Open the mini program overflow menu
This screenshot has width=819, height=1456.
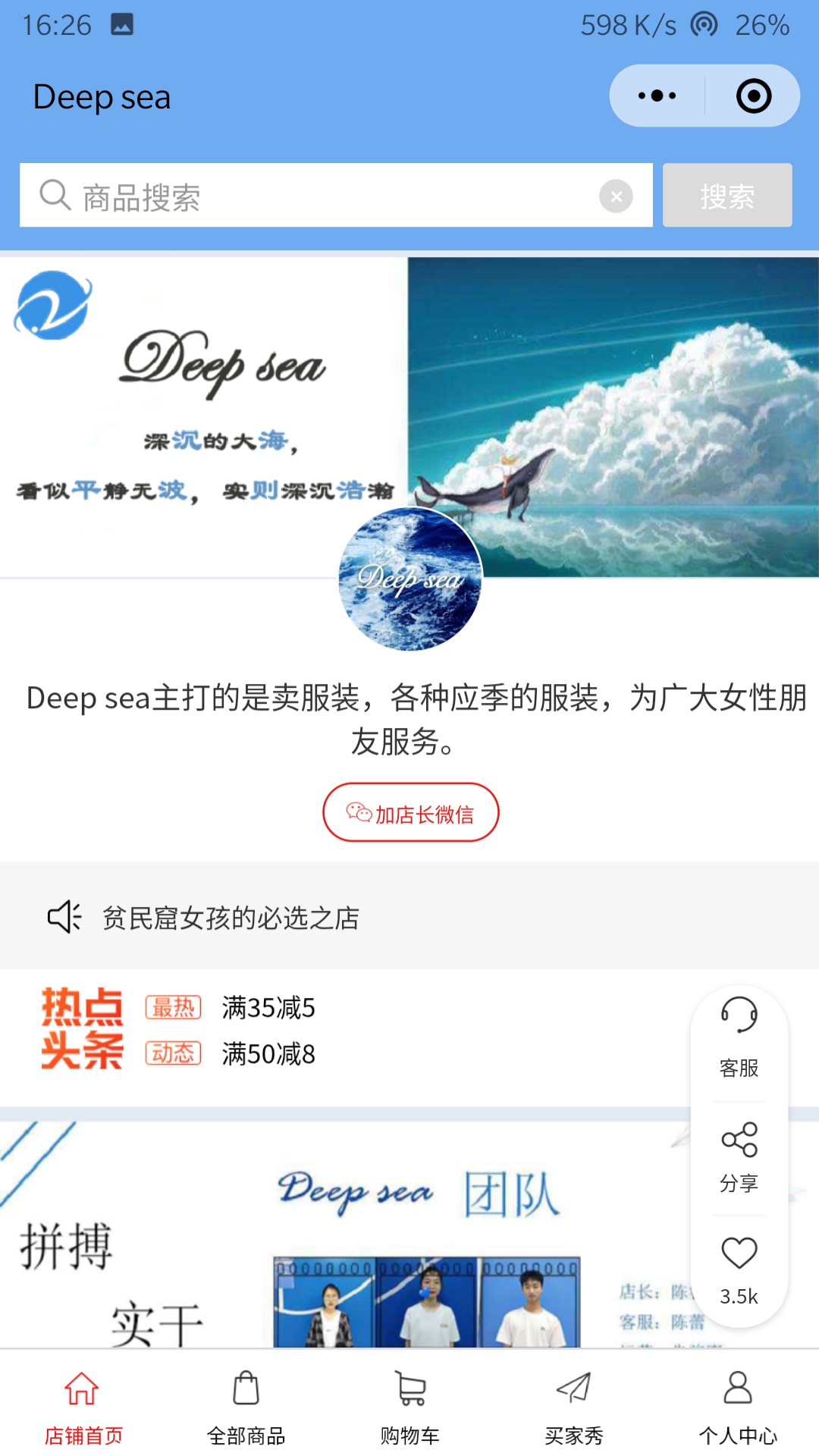click(x=657, y=96)
